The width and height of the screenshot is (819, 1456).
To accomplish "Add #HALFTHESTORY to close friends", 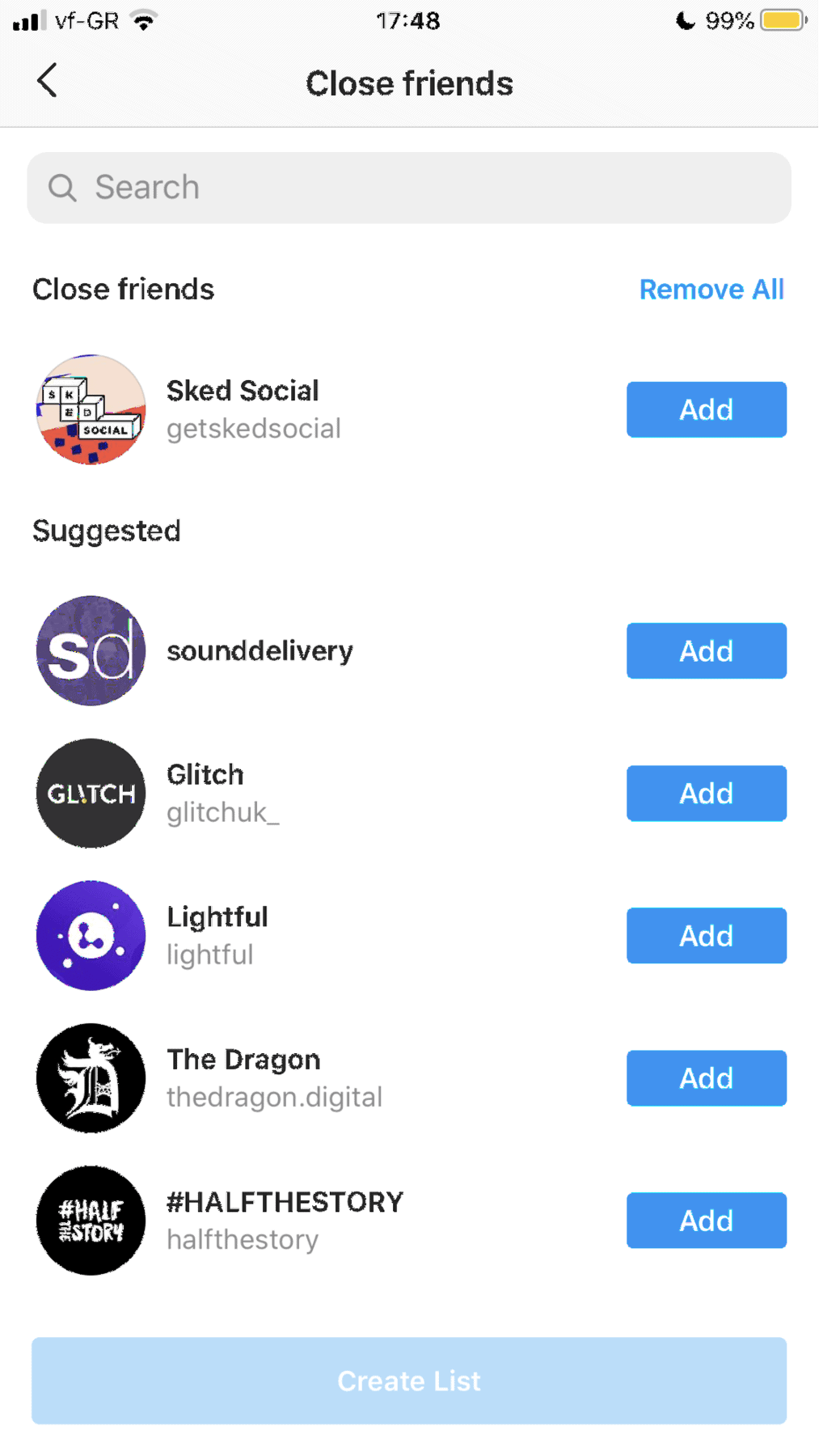I will 706,1220.
